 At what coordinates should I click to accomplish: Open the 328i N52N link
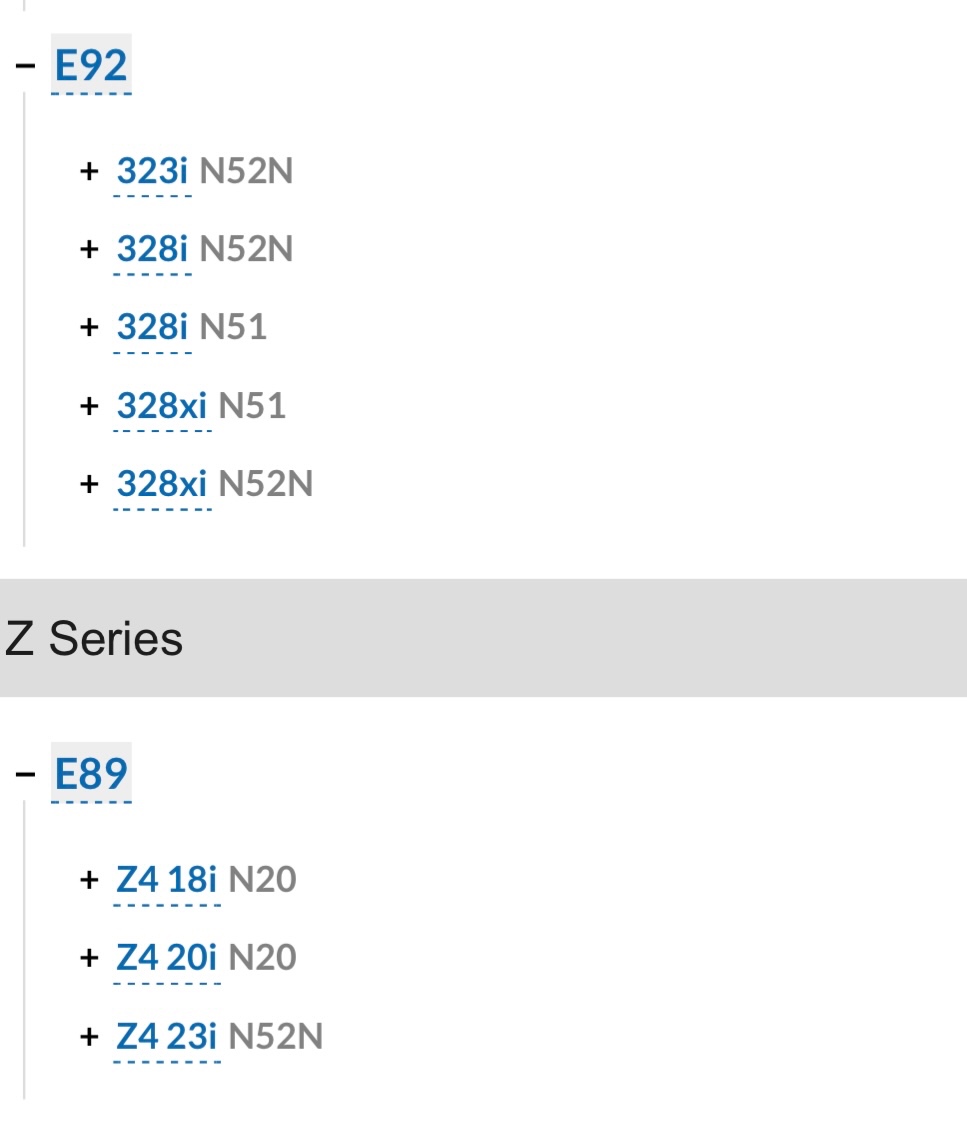click(152, 249)
